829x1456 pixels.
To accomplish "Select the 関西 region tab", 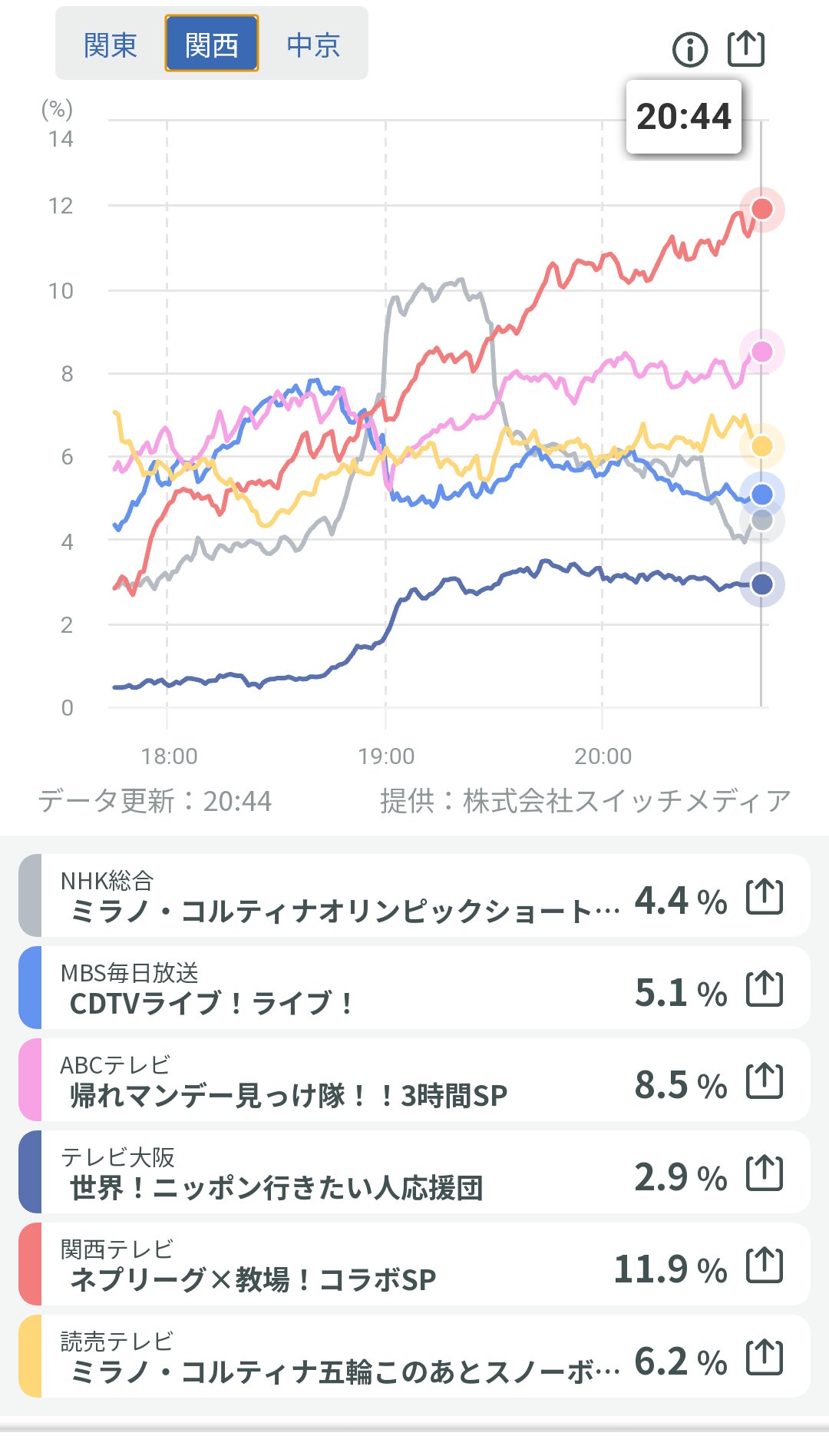I will [212, 45].
